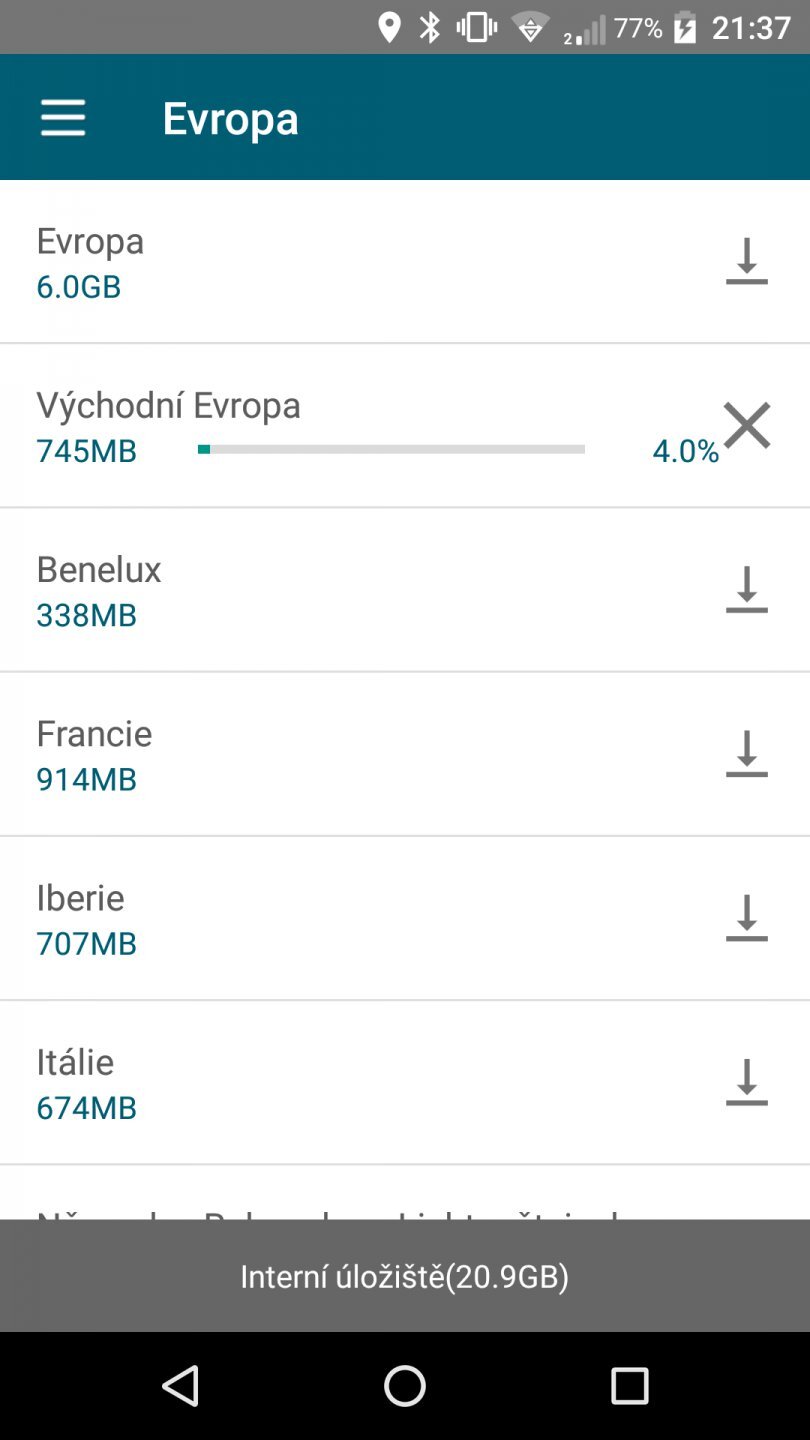810x1440 pixels.
Task: Download the Benelux map
Action: 746,590
